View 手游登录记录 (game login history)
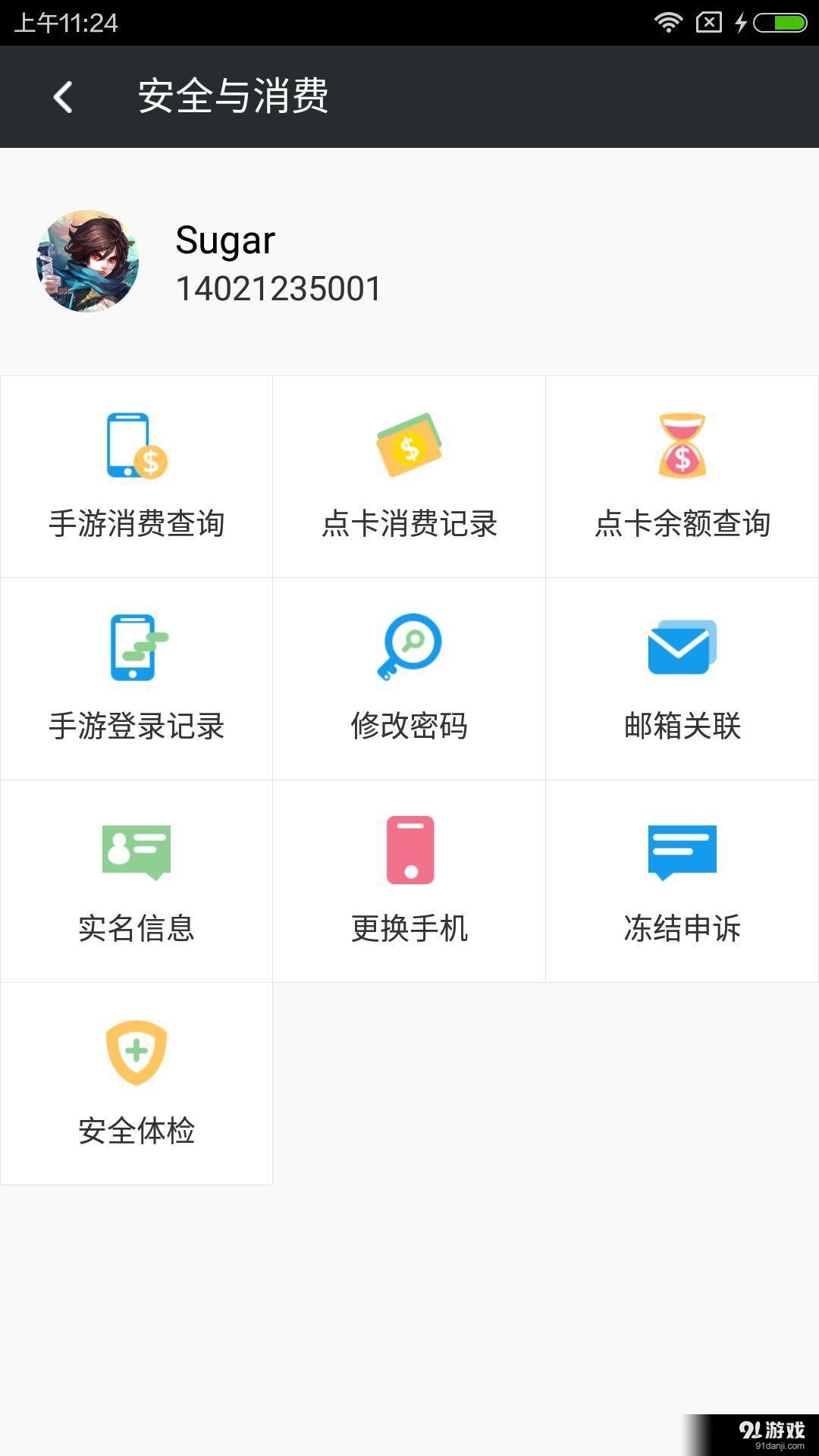Image resolution: width=819 pixels, height=1456 pixels. tap(136, 679)
